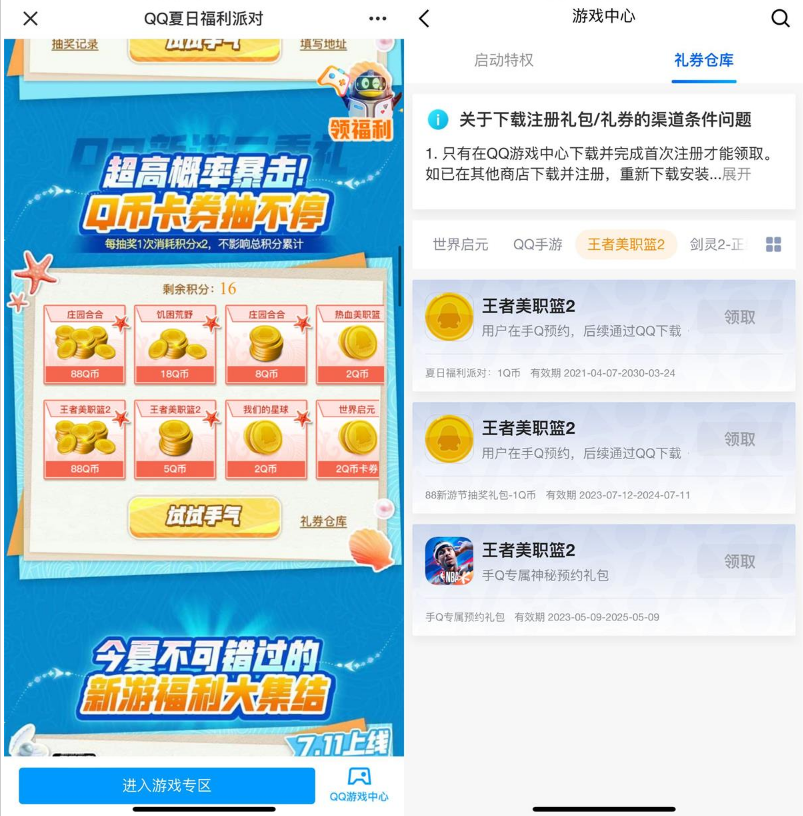Switch to the 启动特权 tab
The width and height of the screenshot is (803, 816).
pyautogui.click(x=504, y=60)
